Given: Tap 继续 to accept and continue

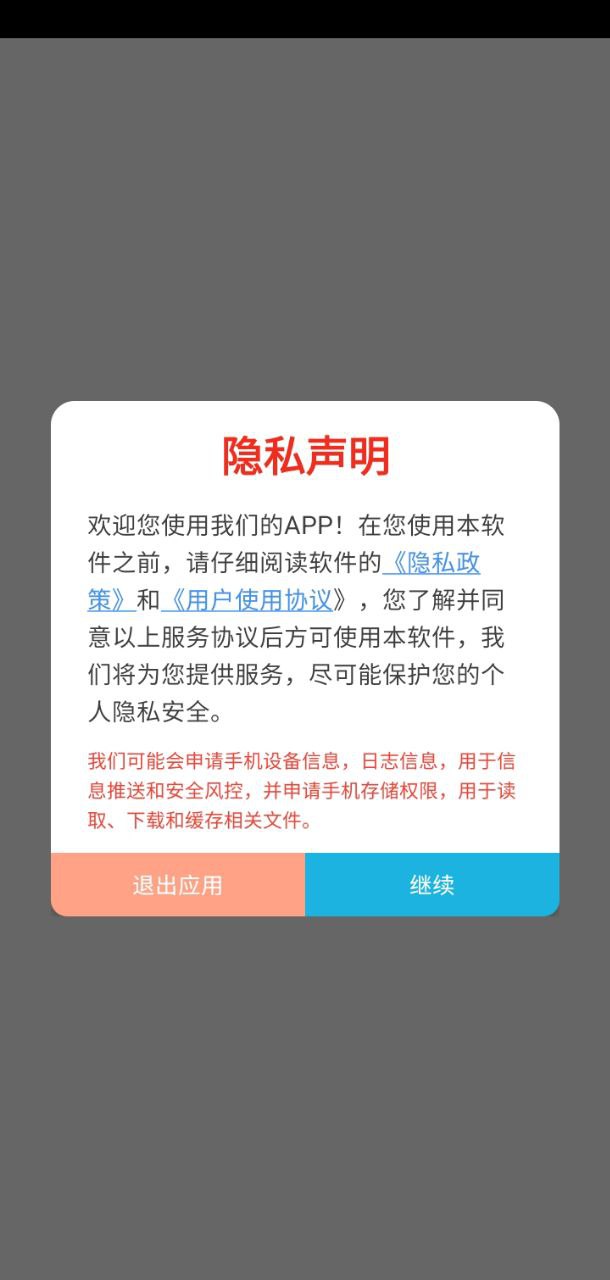Looking at the screenshot, I should (x=432, y=885).
